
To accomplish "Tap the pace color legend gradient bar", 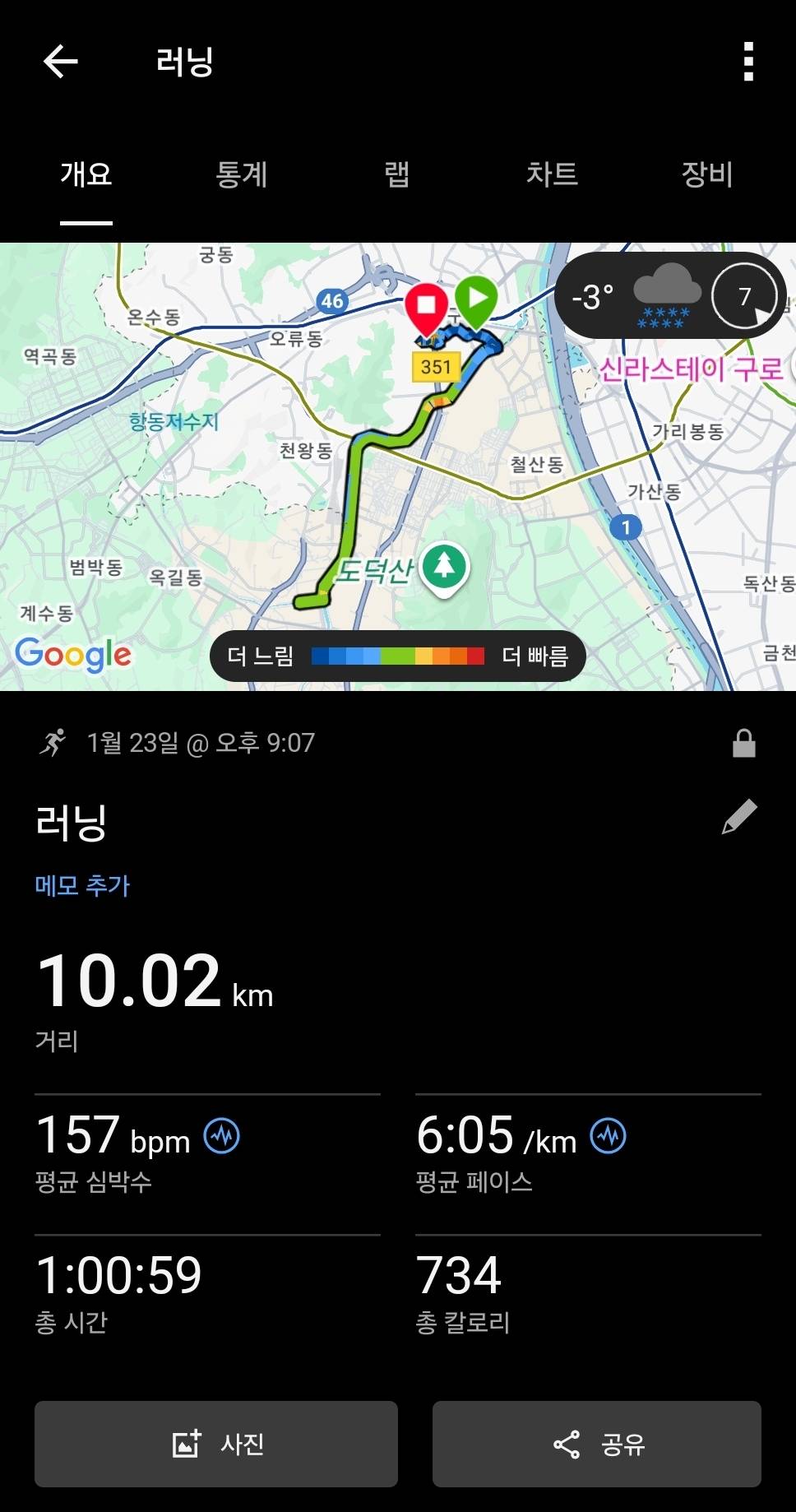I will [398, 656].
